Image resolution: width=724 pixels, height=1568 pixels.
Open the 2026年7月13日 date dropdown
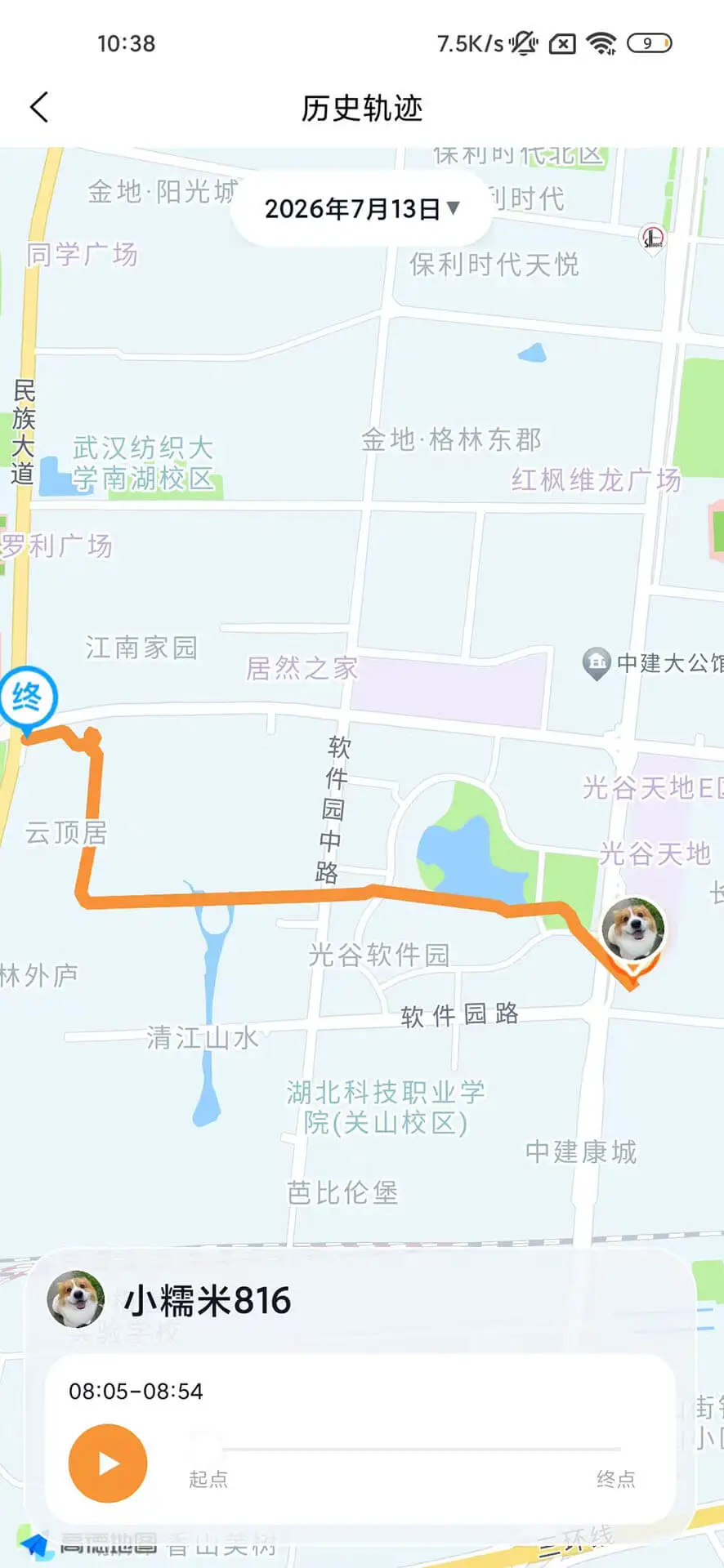[361, 209]
